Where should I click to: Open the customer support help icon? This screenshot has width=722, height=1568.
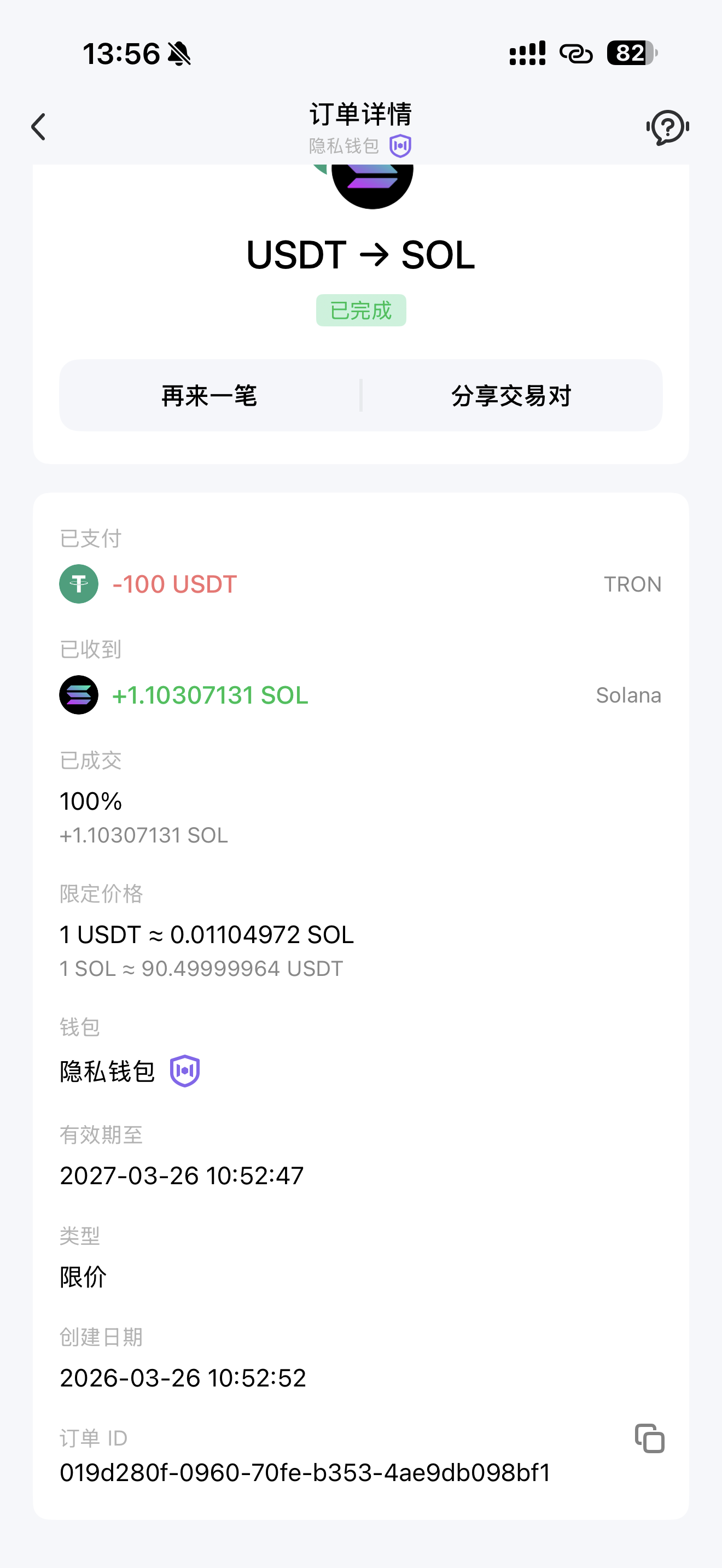pos(667,127)
